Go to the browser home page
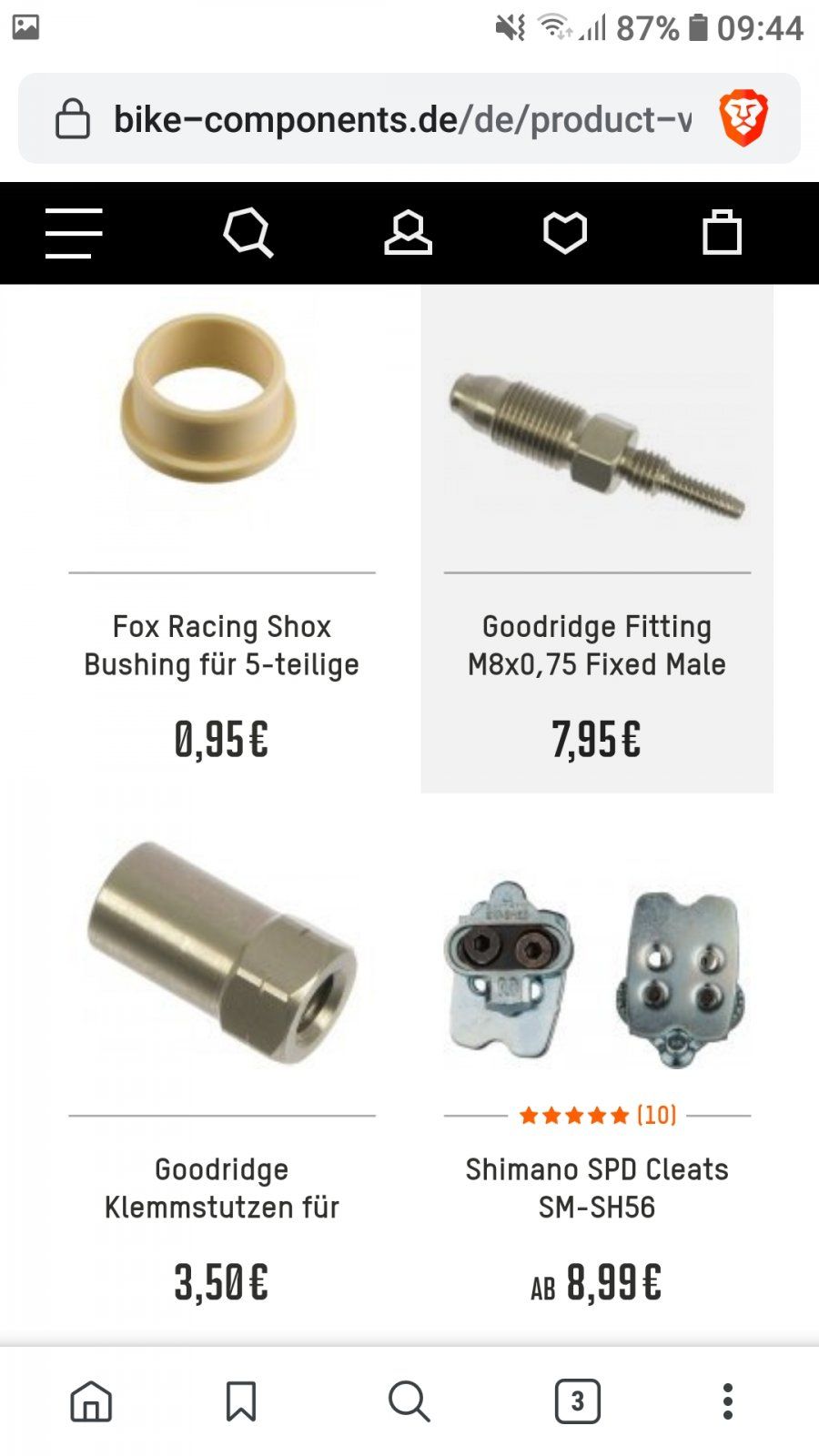Screen dimensions: 819x1456 [91, 1401]
